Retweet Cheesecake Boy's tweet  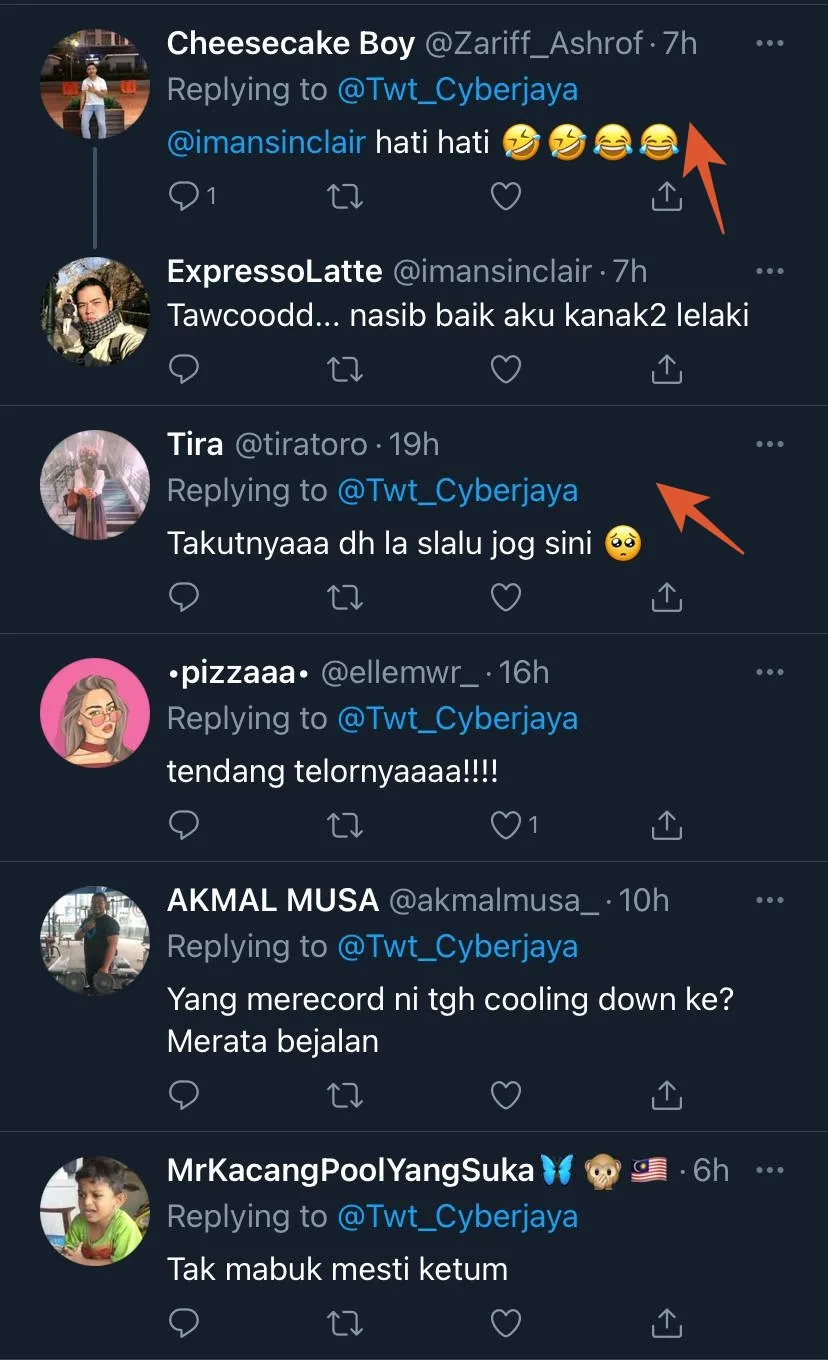pos(346,197)
